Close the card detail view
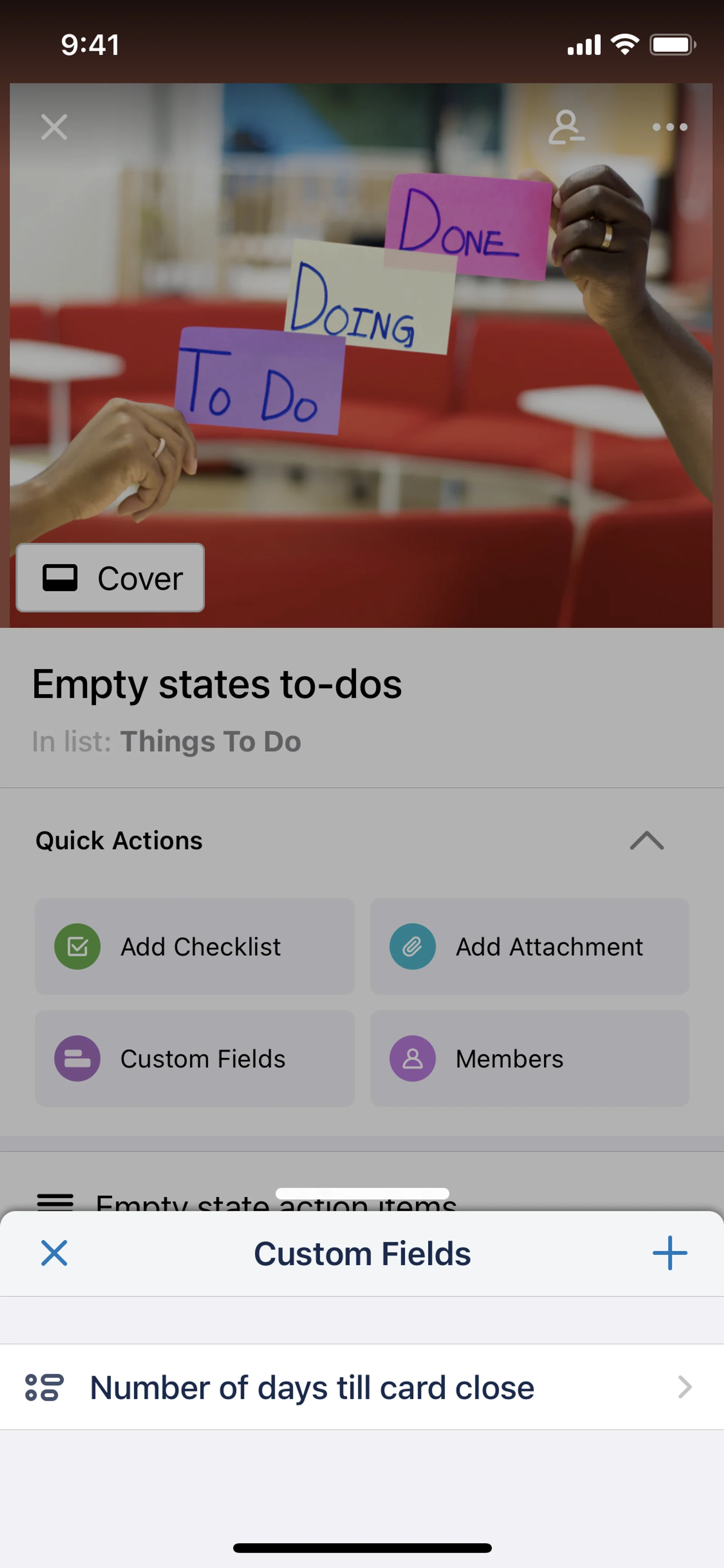The width and height of the screenshot is (724, 1568). (x=54, y=127)
